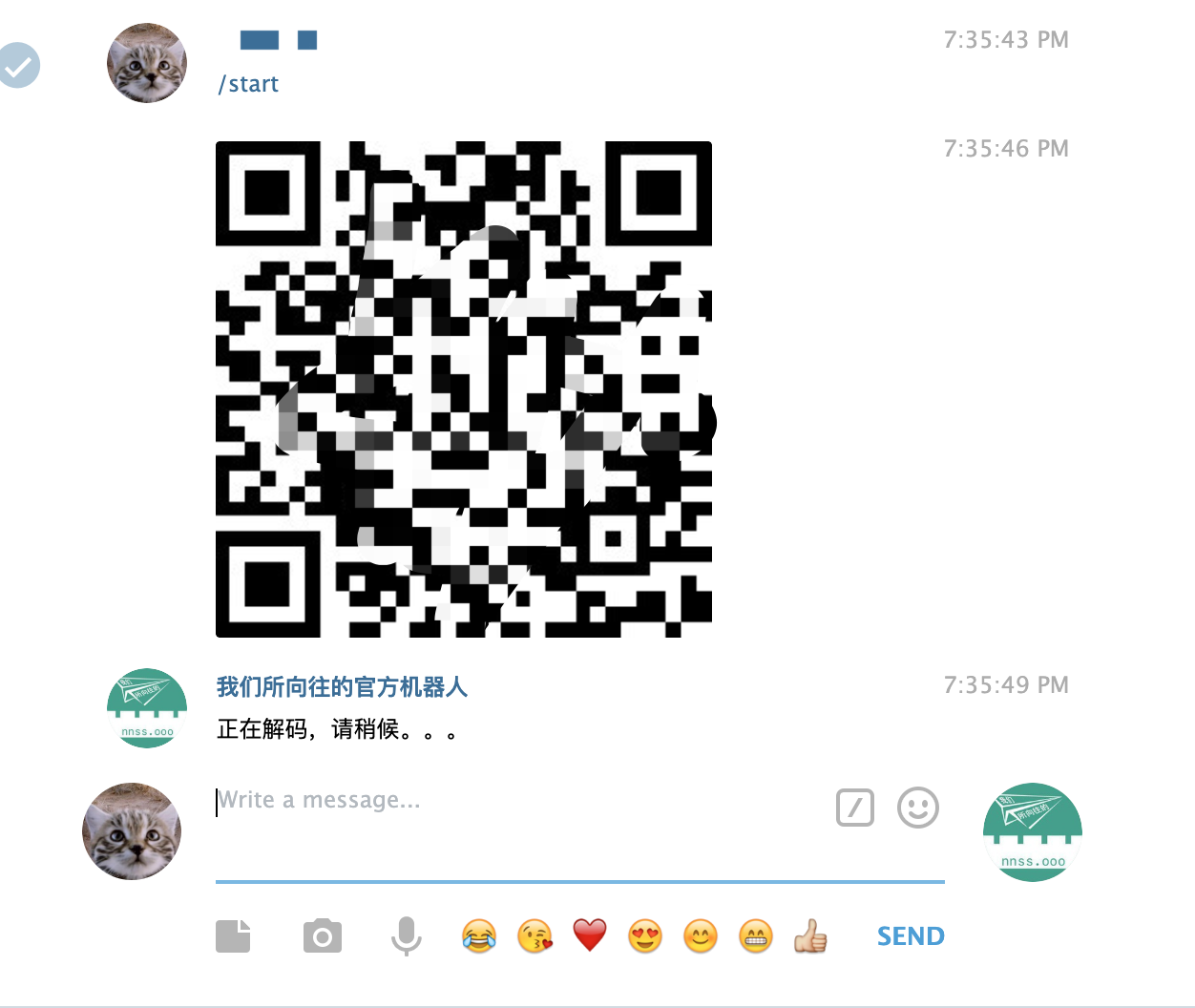This screenshot has width=1195, height=1008.
Task: Open the bot's avatar beside SEND
Action: click(x=1033, y=832)
